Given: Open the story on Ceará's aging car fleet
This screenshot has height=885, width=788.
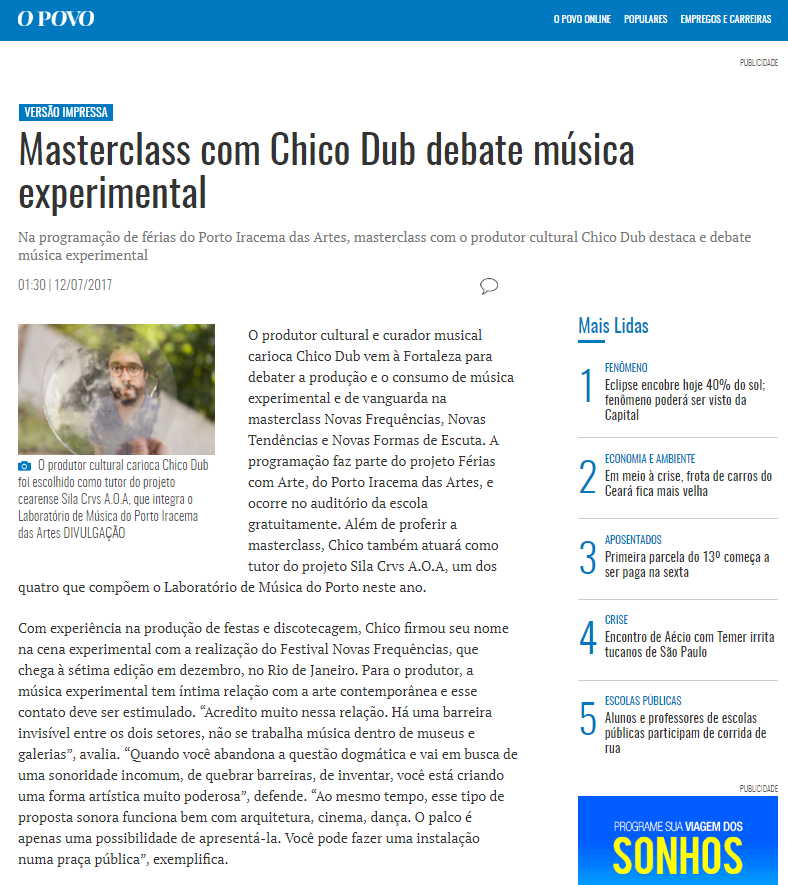Looking at the screenshot, I should pyautogui.click(x=688, y=484).
